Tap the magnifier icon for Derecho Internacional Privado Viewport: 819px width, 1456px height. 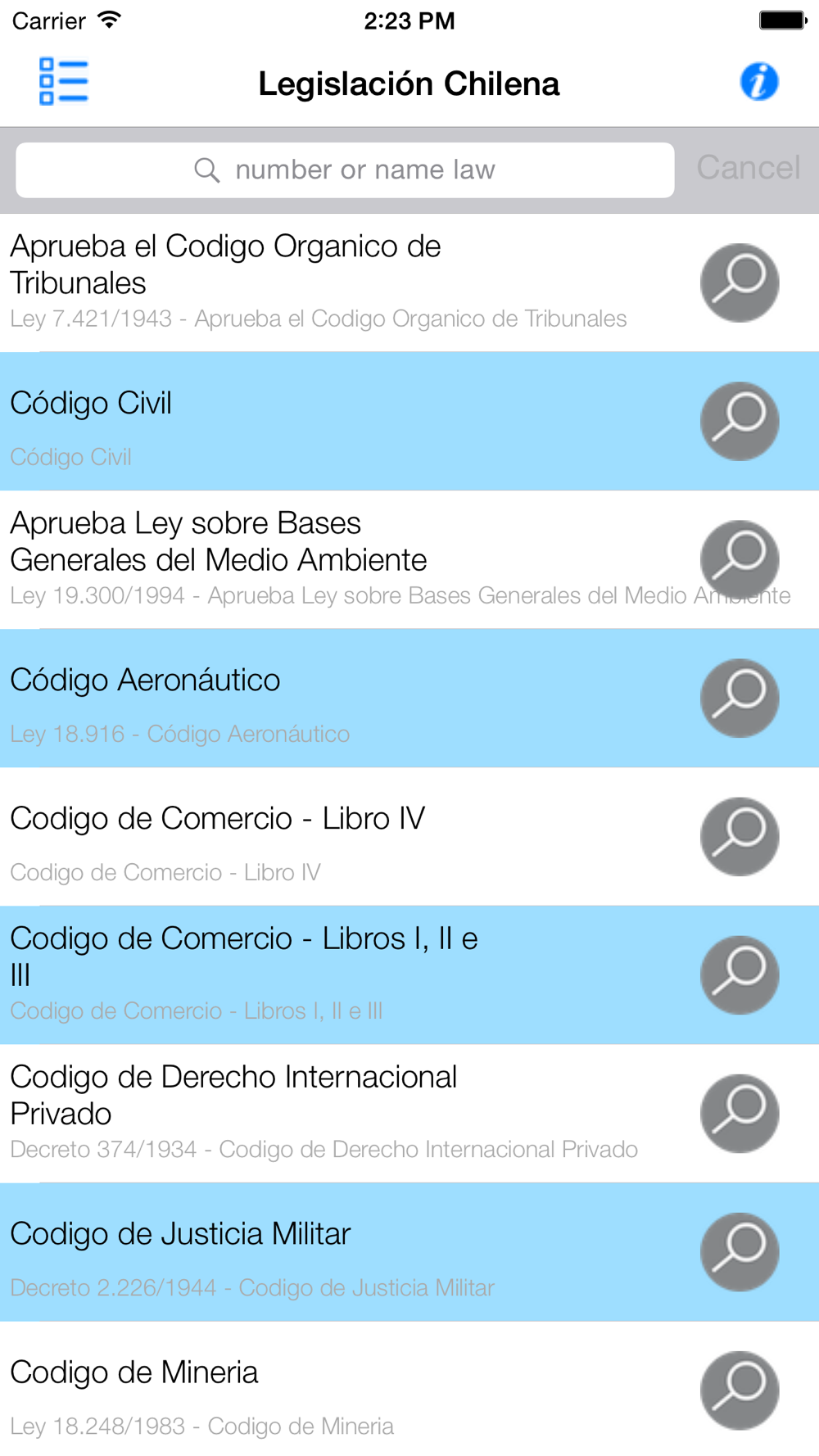(740, 1113)
